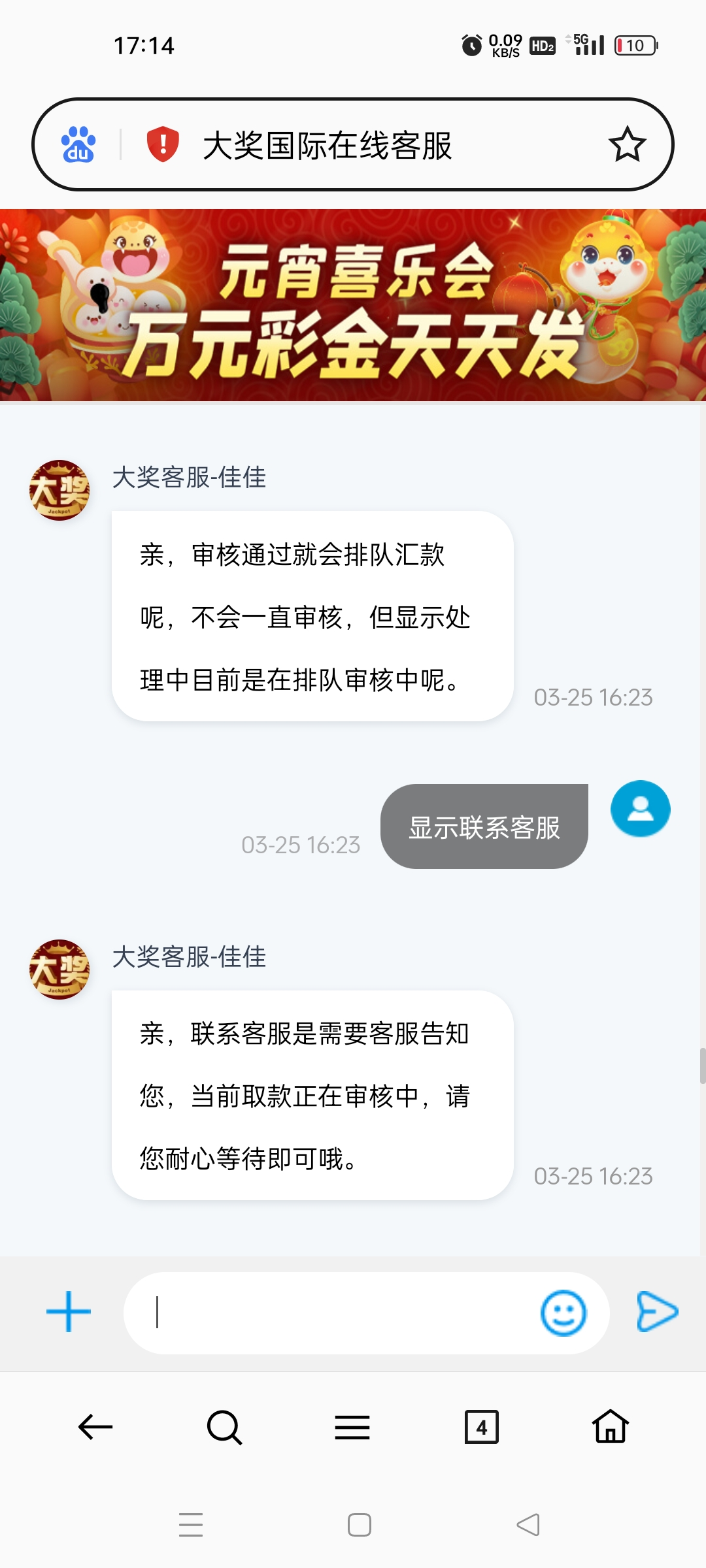Bookmark this page with the star
The image size is (706, 1568).
click(x=627, y=144)
